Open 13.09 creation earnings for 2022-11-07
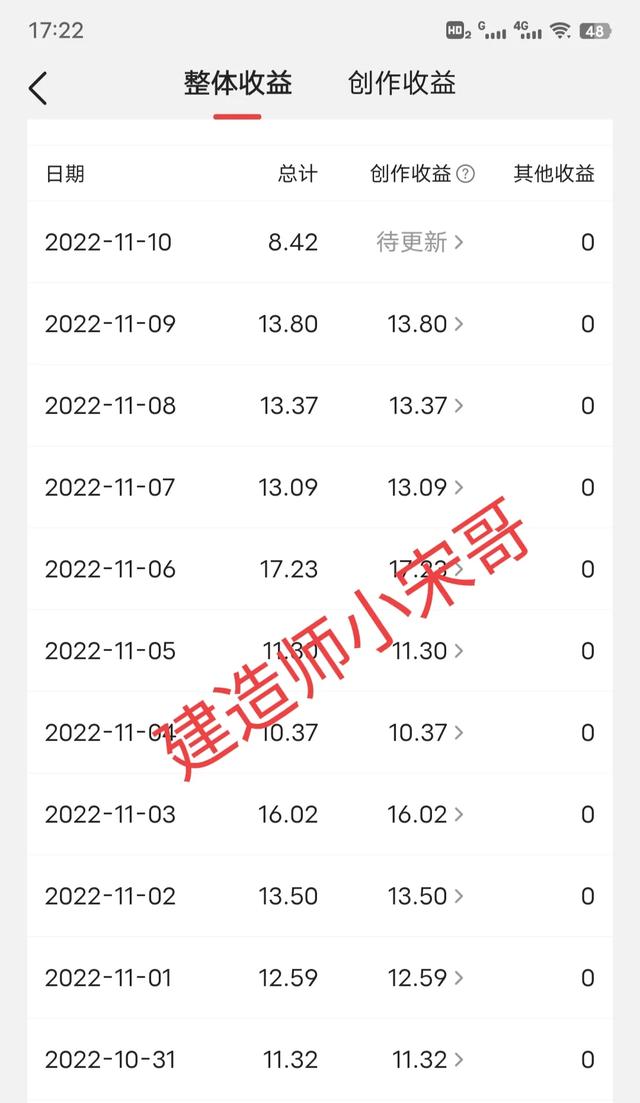The height and width of the screenshot is (1103, 640). (425, 487)
